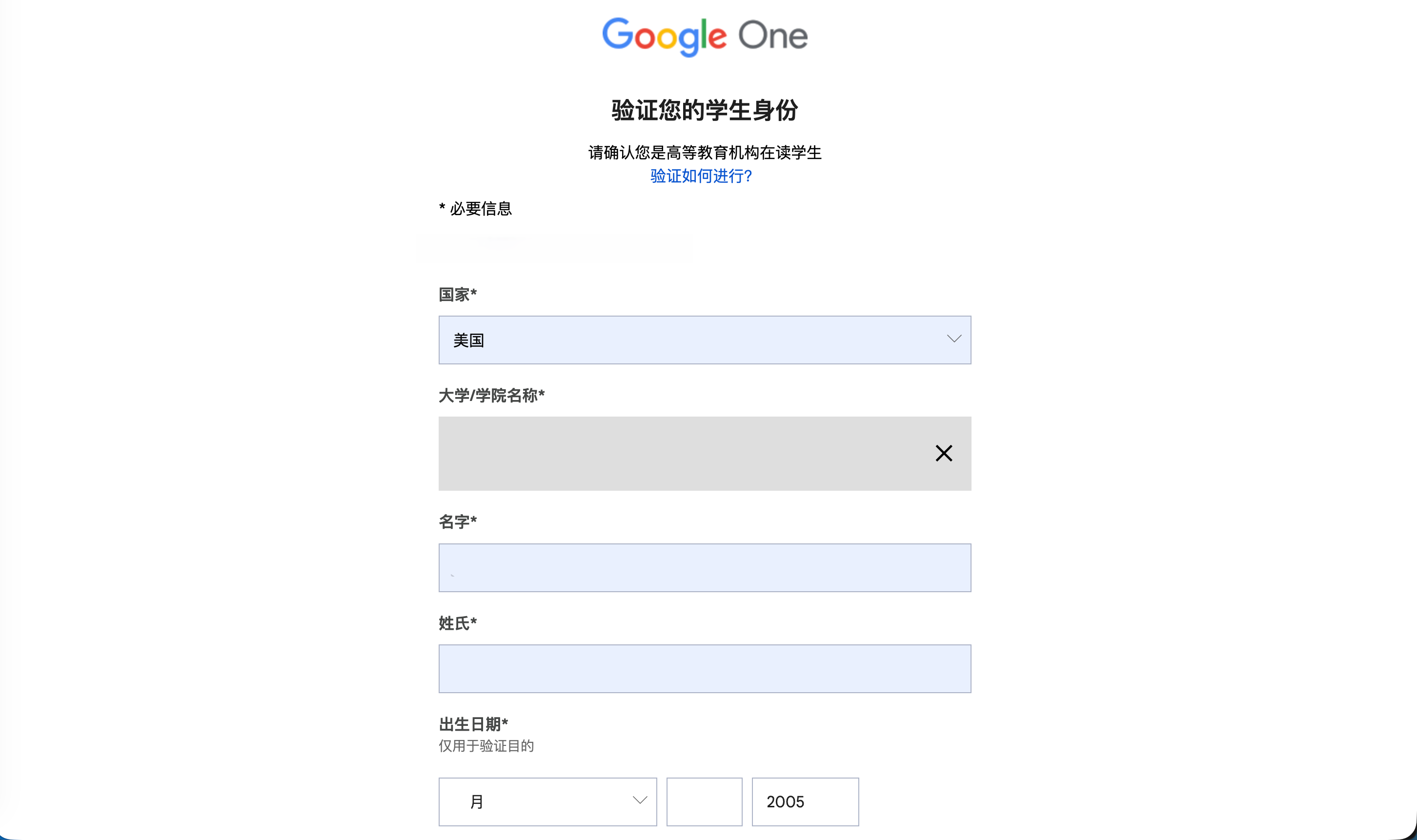The image size is (1417, 840).
Task: Focus the 大学/学院名称 school field
Action: (679, 453)
